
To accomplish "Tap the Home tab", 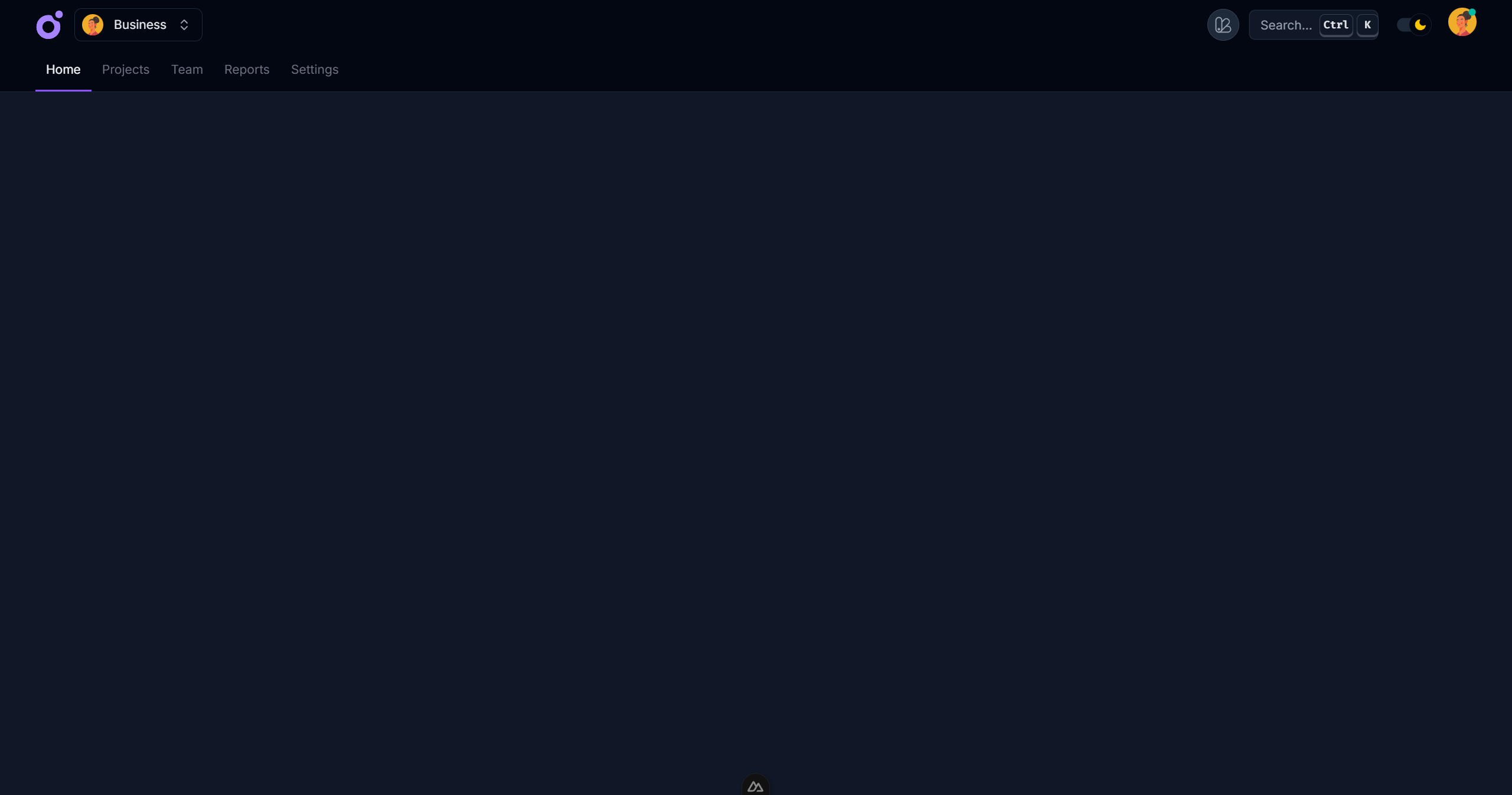I will [x=63, y=70].
